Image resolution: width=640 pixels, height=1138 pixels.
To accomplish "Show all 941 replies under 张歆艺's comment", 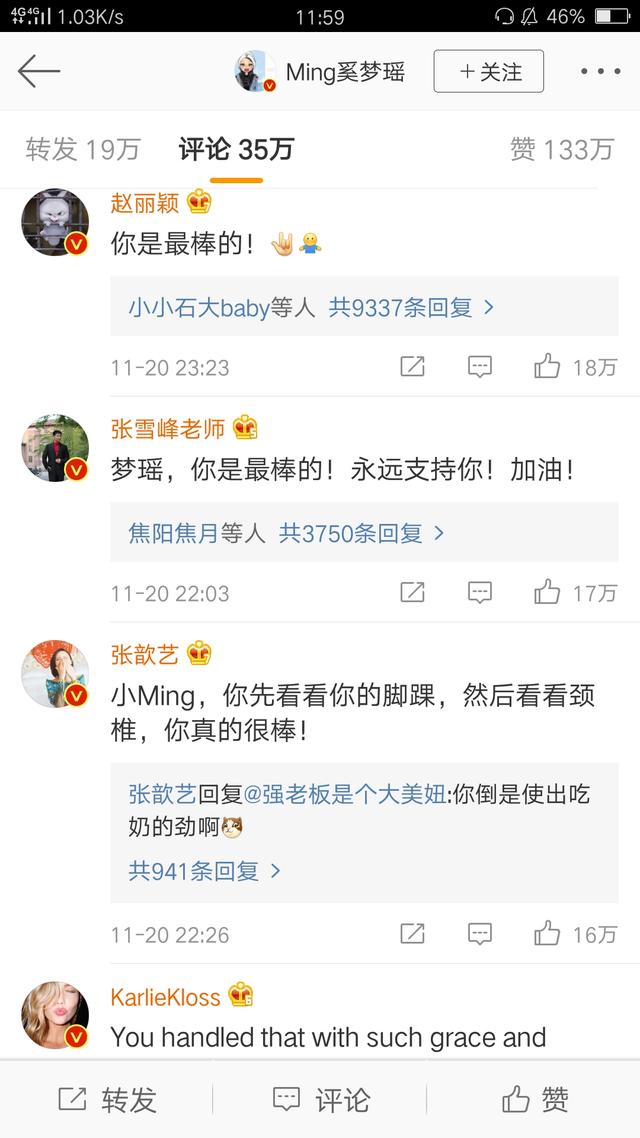I will point(205,871).
